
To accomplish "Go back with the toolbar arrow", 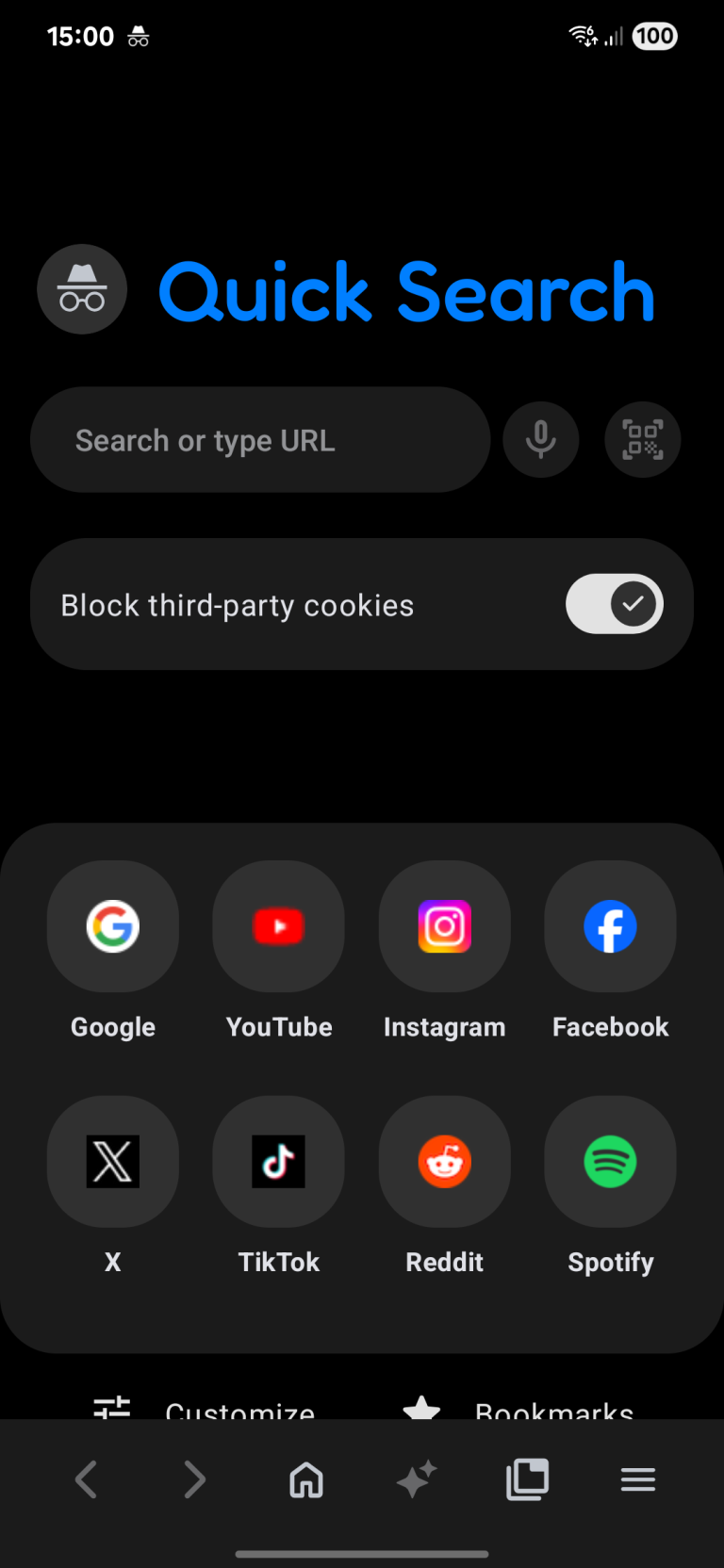I will pos(87,1479).
